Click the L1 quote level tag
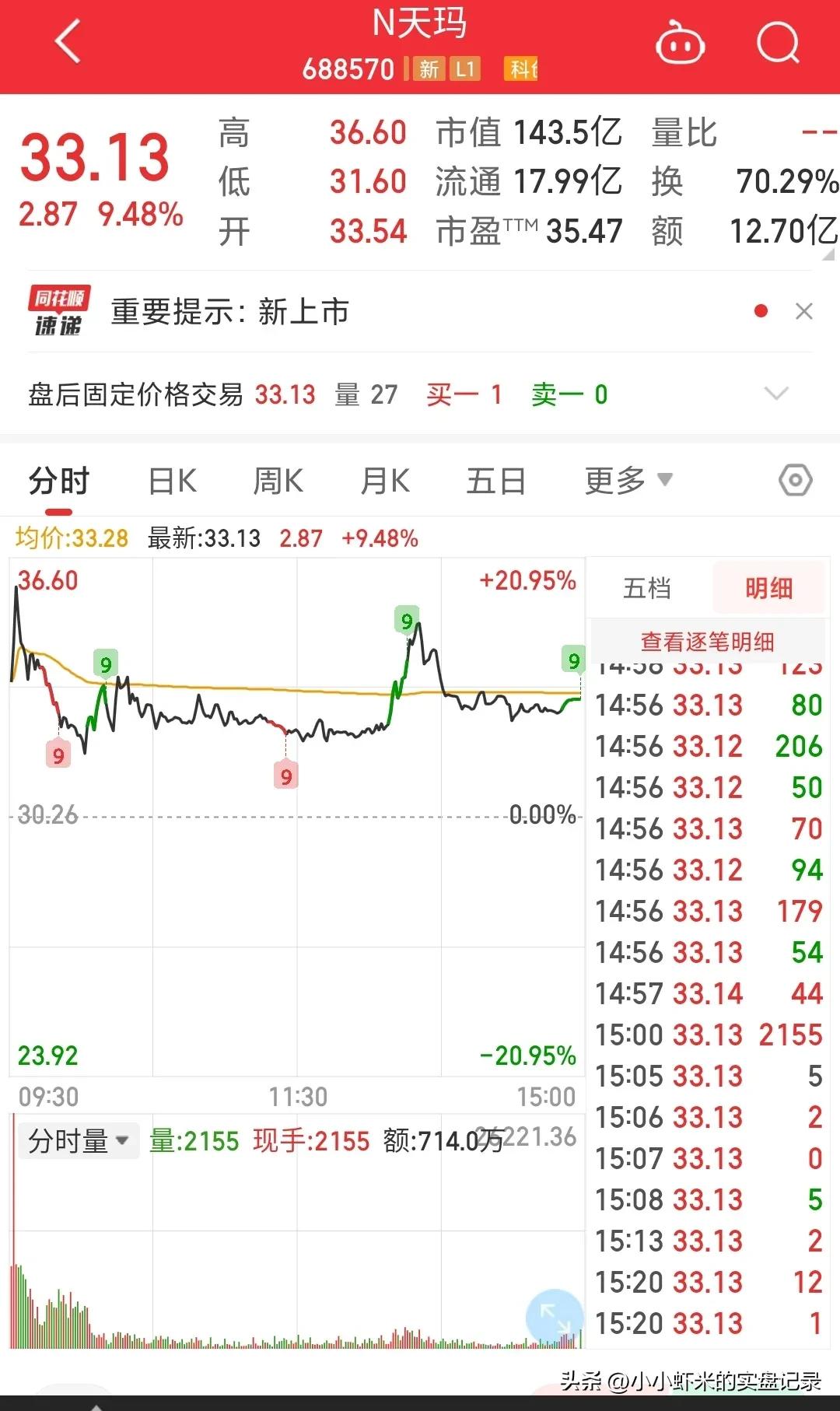Image resolution: width=840 pixels, height=1411 pixels. click(464, 70)
